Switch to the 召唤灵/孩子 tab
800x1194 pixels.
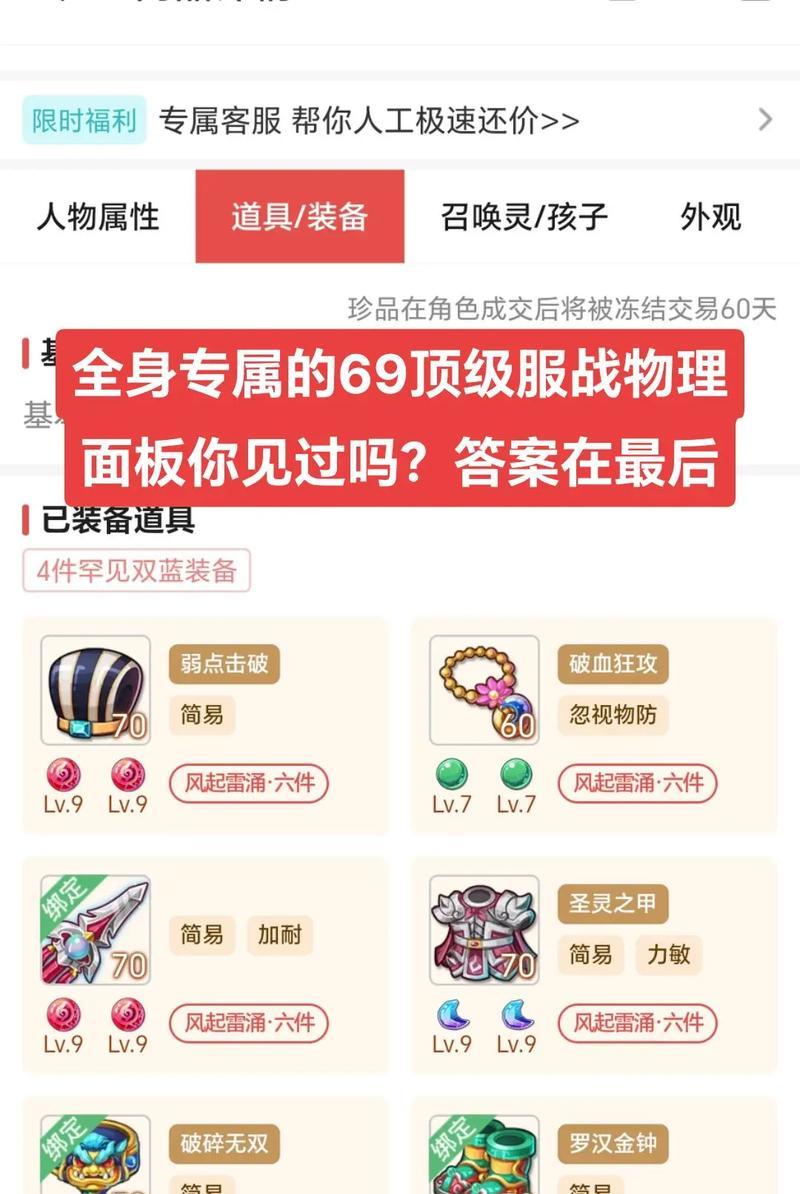click(x=524, y=216)
